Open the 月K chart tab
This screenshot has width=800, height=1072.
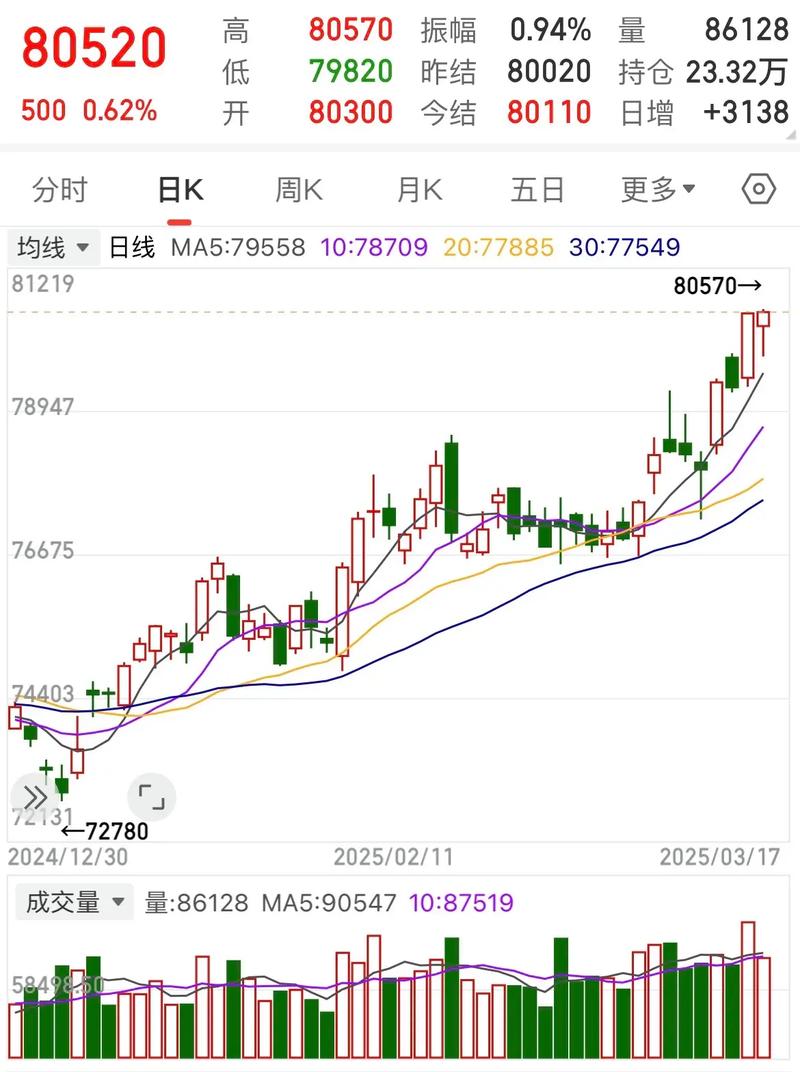click(x=419, y=190)
